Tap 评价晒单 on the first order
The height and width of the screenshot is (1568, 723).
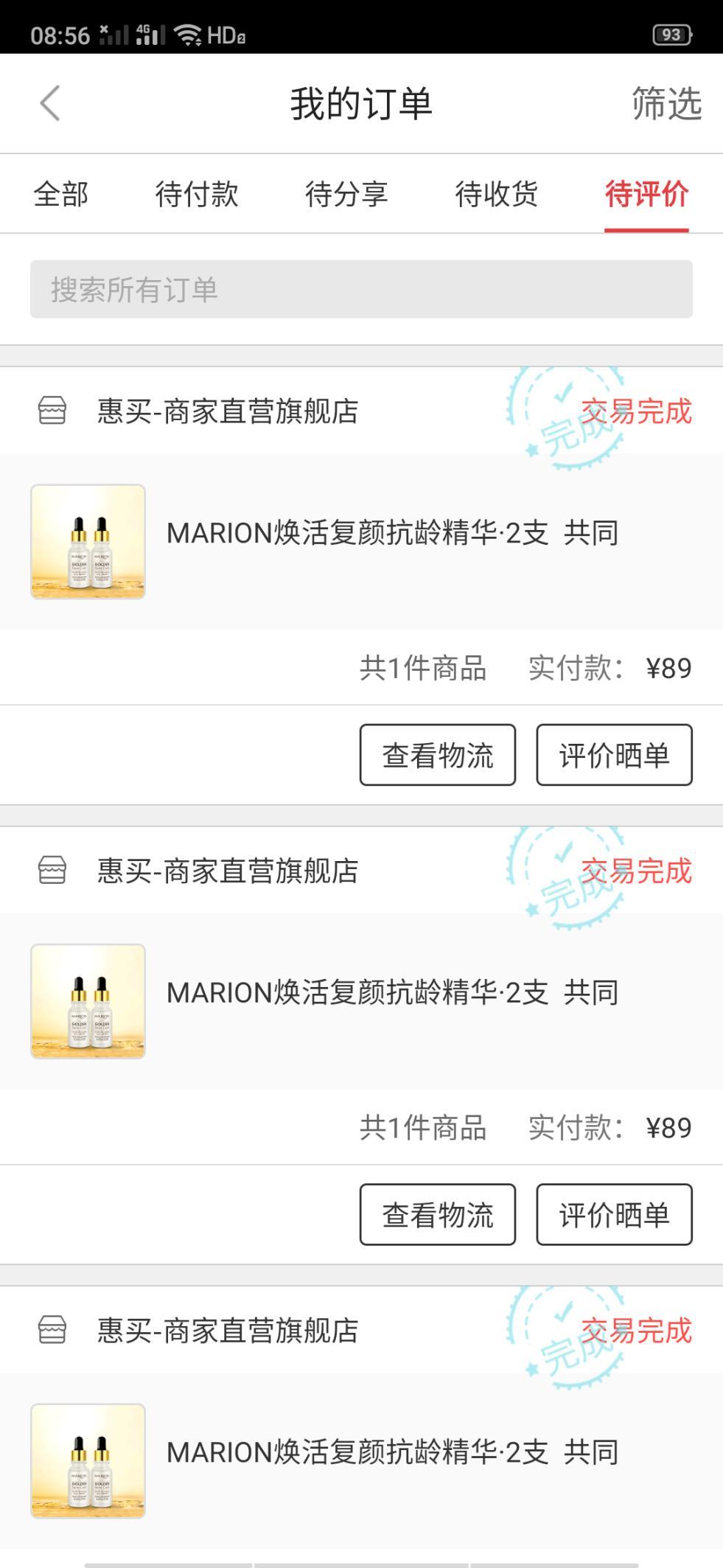coord(614,755)
